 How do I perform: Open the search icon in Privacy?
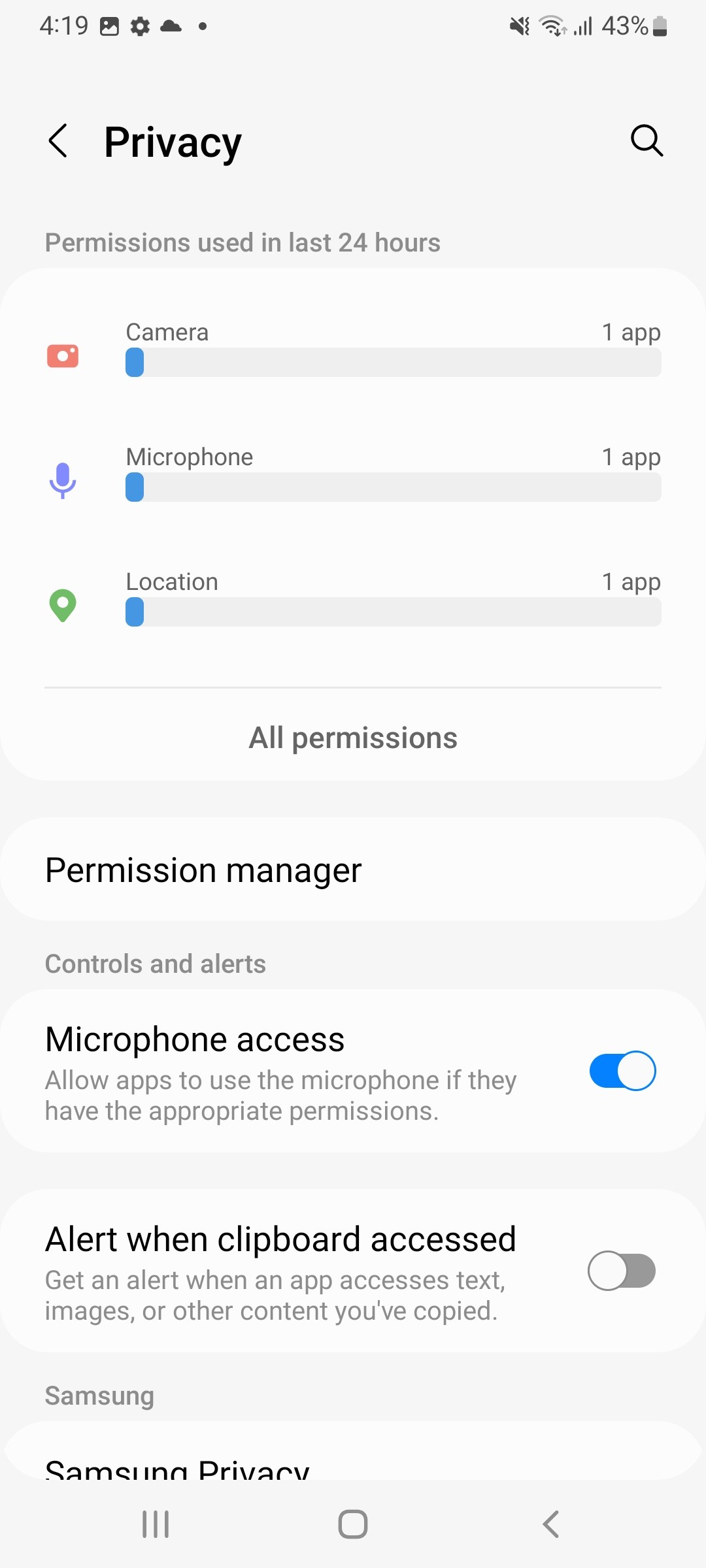coord(647,140)
